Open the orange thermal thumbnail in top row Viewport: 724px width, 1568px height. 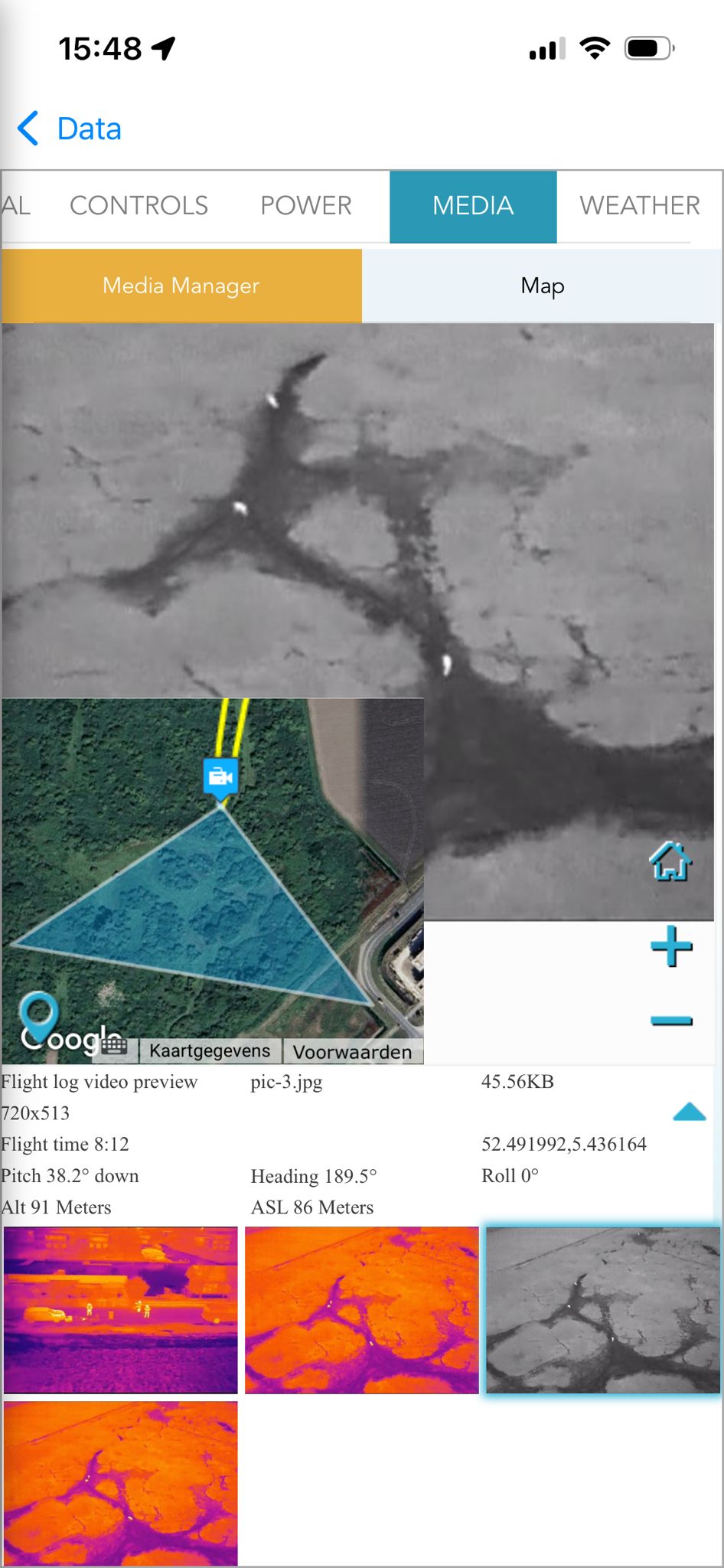click(361, 1310)
